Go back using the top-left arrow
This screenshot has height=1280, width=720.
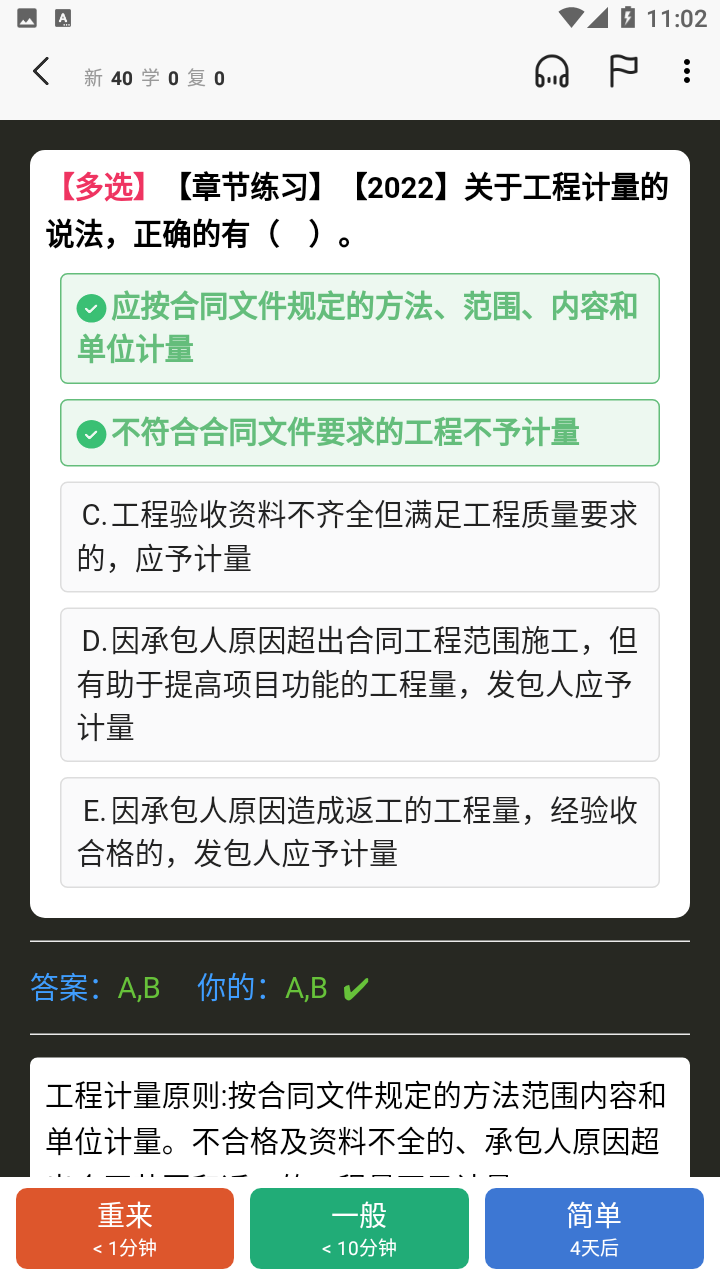(41, 72)
